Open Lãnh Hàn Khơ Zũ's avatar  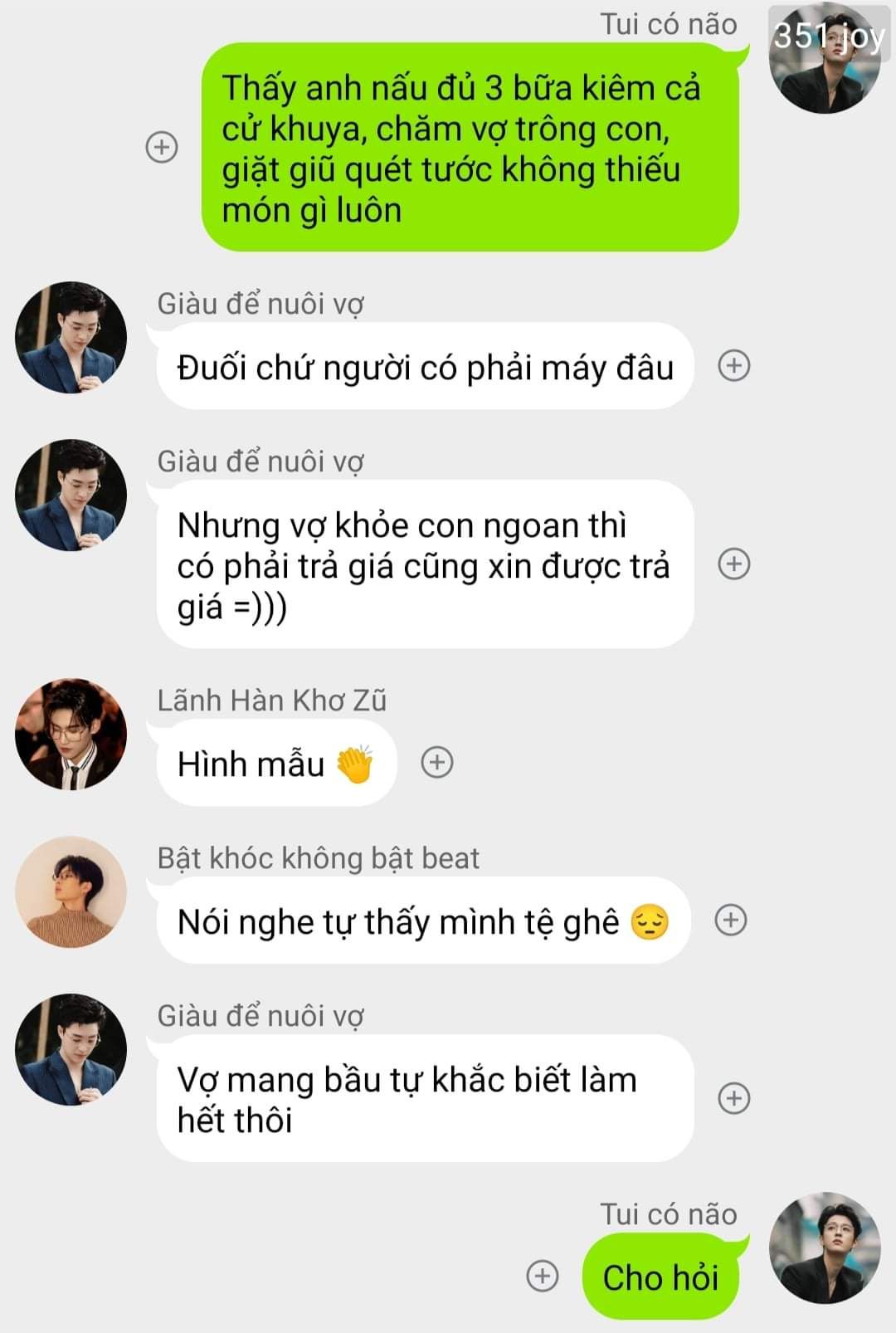point(71,735)
